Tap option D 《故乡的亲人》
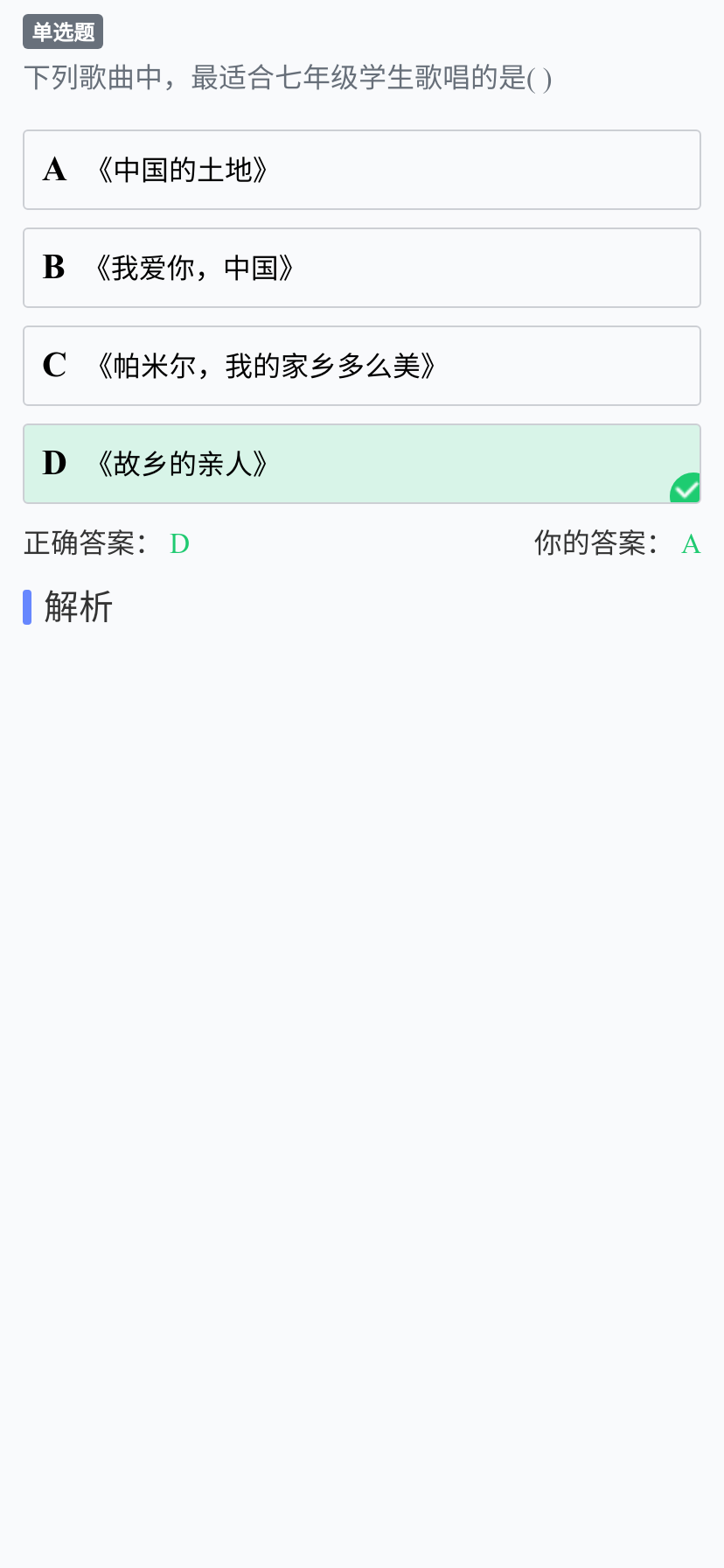Screen dimensions: 724x1568 (362, 464)
